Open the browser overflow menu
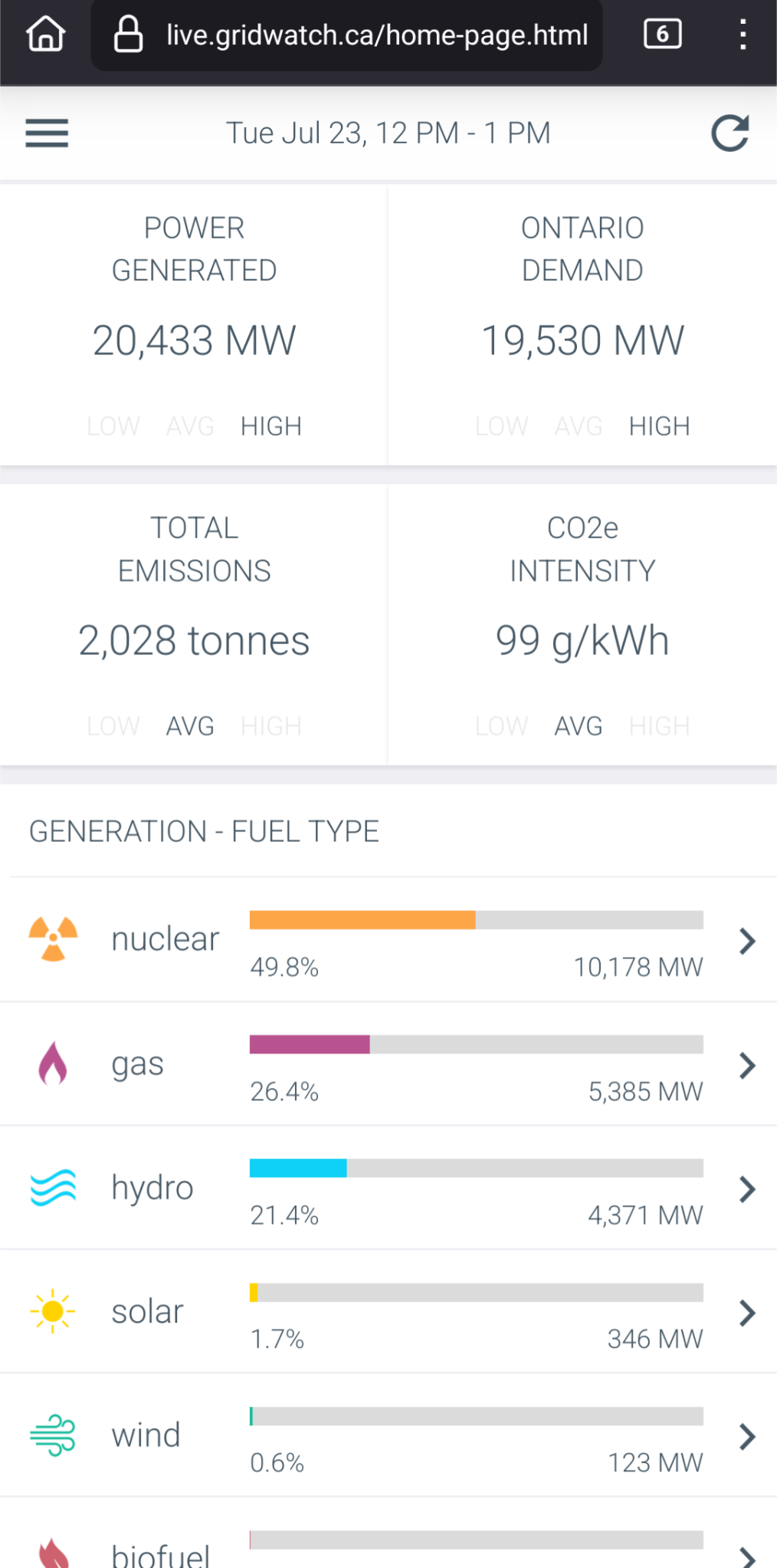Image resolution: width=777 pixels, height=1568 pixels. pyautogui.click(x=743, y=35)
